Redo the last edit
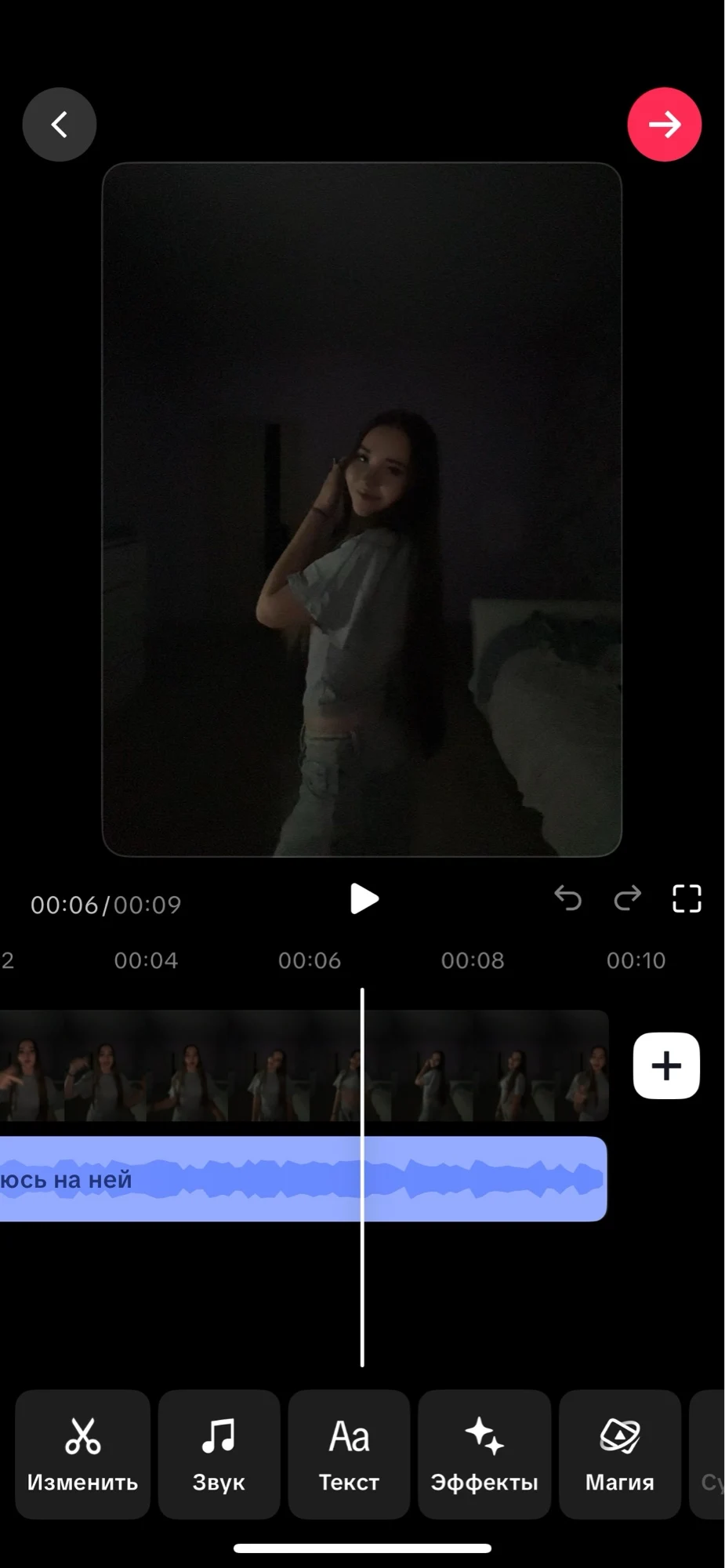 (627, 898)
